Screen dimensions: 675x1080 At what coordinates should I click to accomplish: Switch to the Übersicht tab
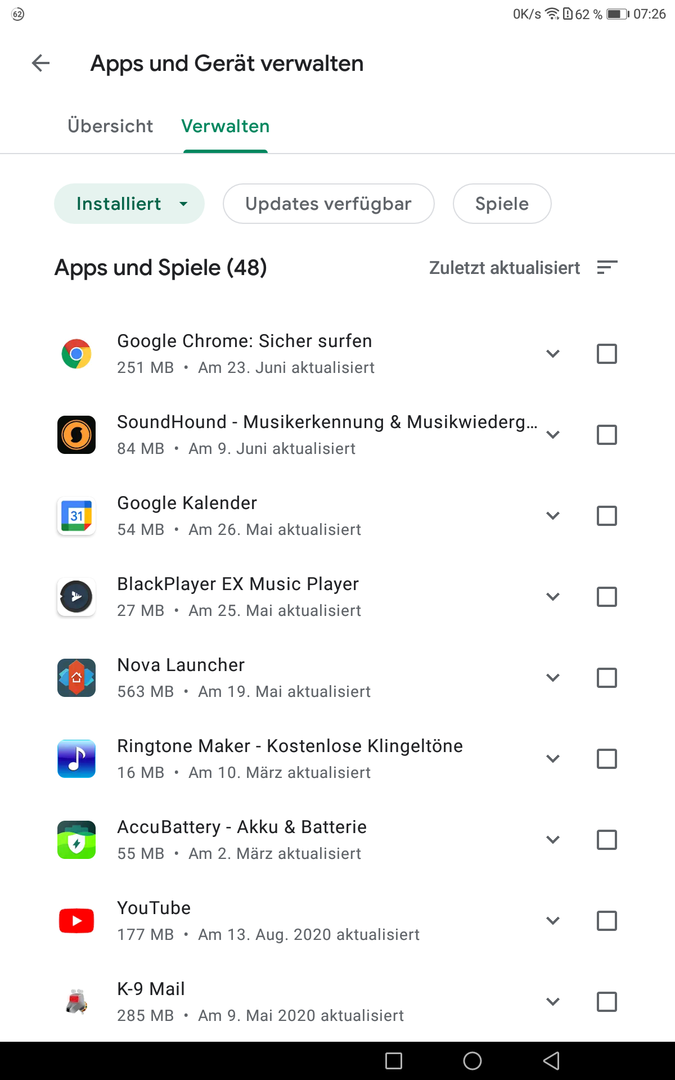point(110,126)
